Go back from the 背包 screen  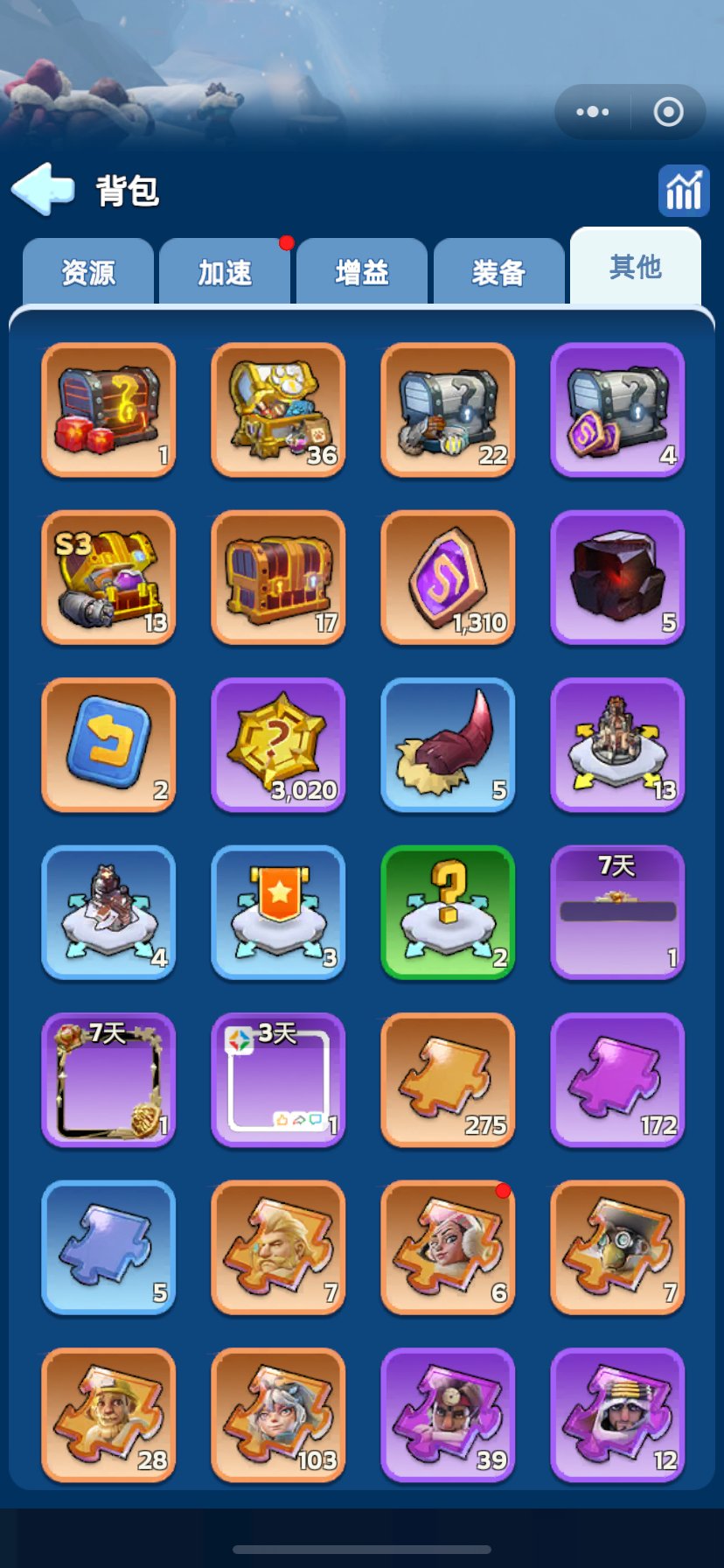coord(44,189)
